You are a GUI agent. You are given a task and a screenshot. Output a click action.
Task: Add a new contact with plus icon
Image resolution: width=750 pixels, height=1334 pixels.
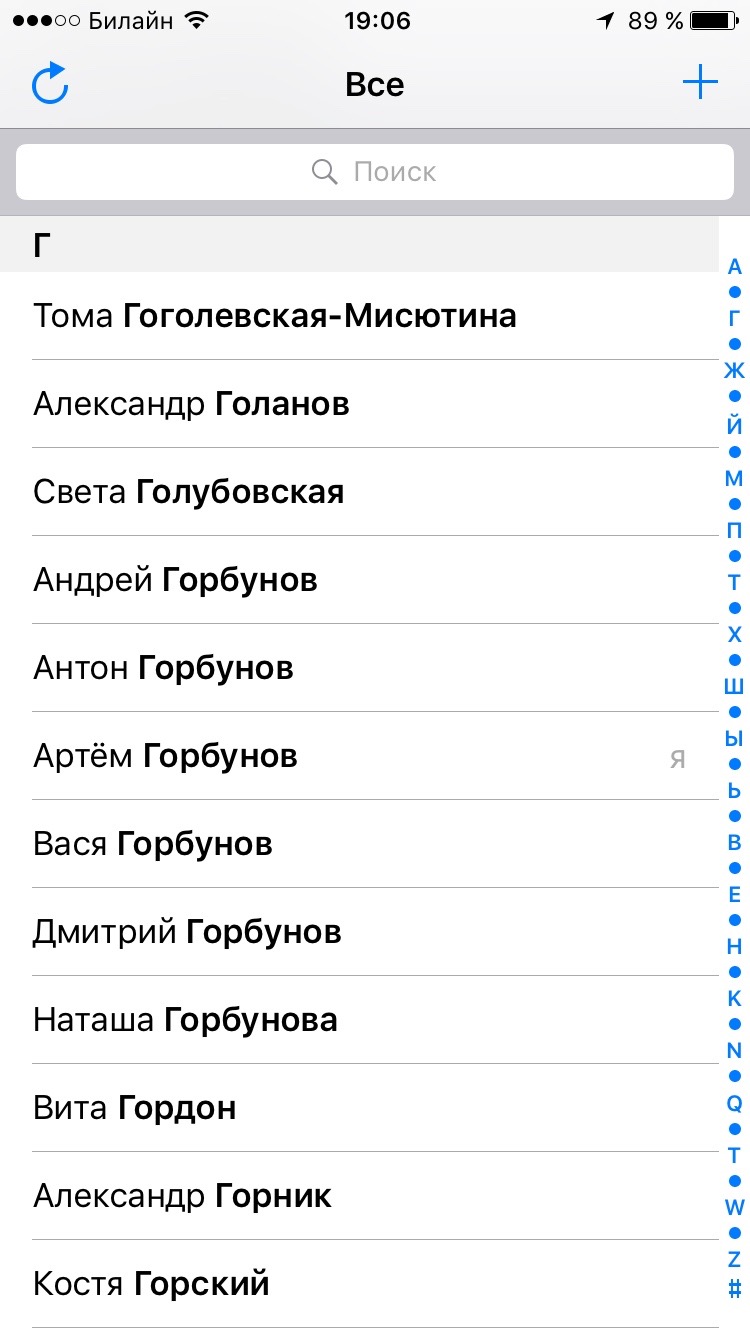pyautogui.click(x=700, y=83)
